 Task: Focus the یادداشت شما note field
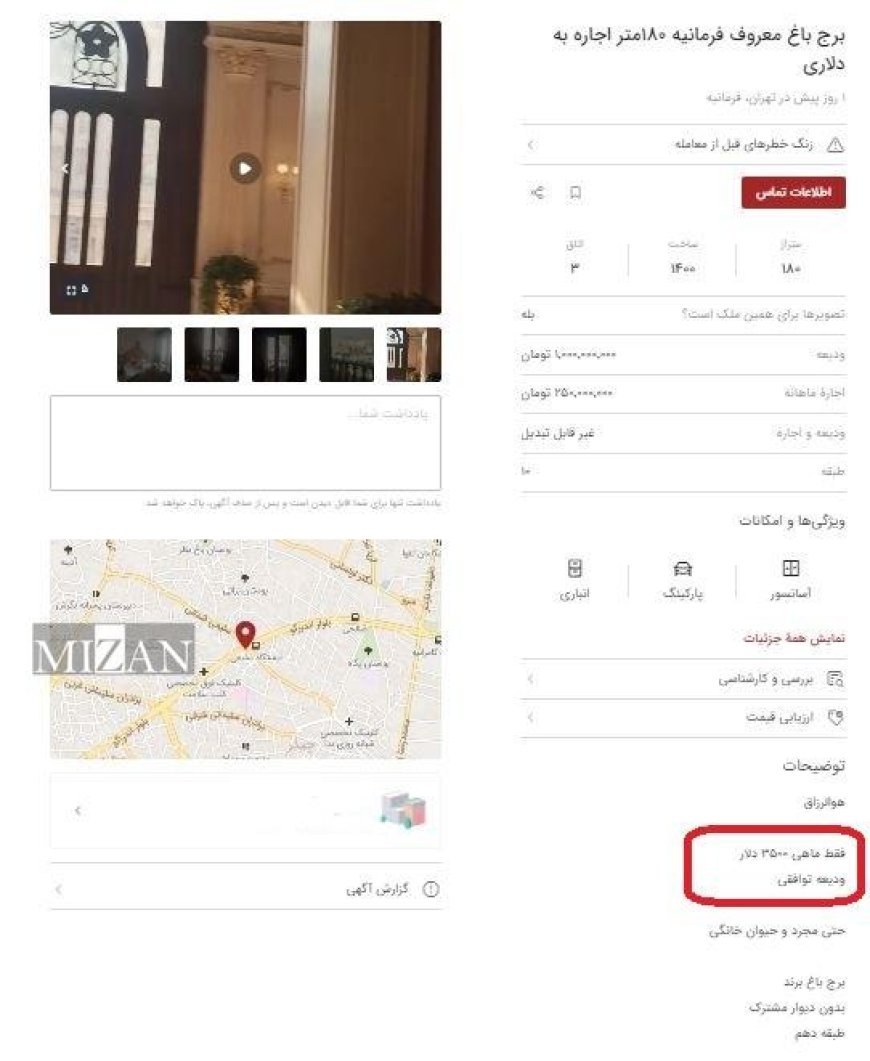coord(245,442)
